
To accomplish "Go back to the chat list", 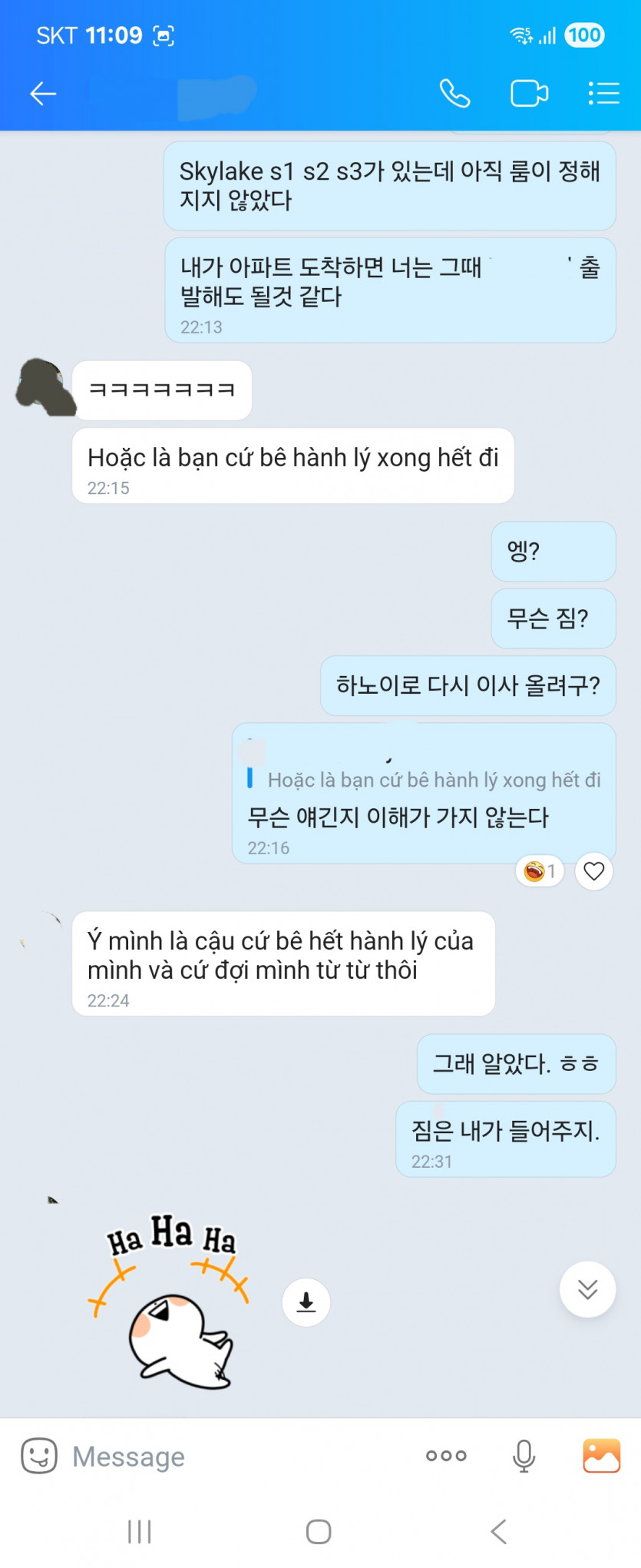I will point(43,94).
